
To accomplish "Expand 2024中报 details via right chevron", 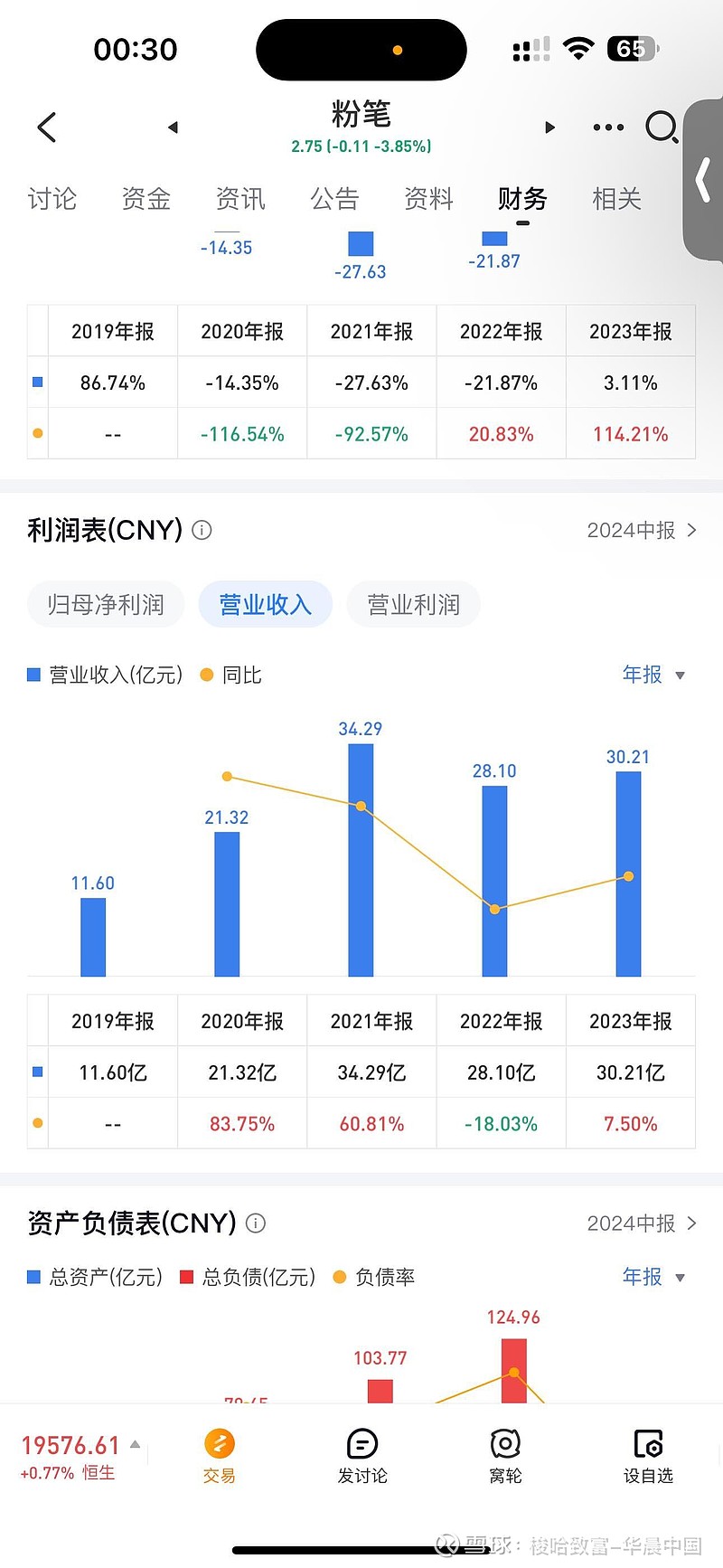I will [x=691, y=531].
